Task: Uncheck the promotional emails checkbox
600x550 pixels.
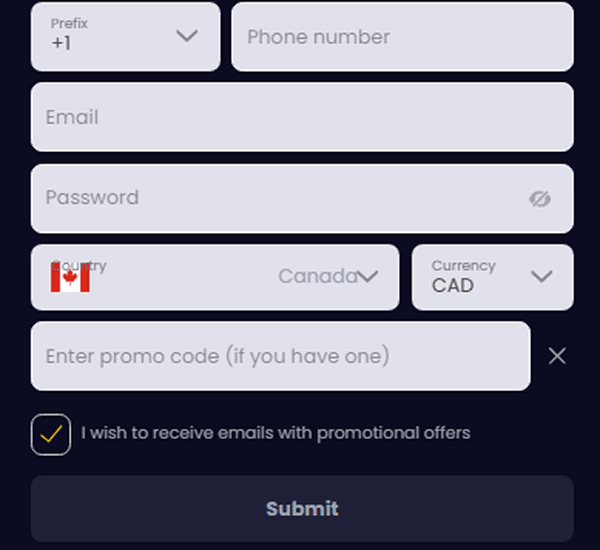Action: pos(51,434)
